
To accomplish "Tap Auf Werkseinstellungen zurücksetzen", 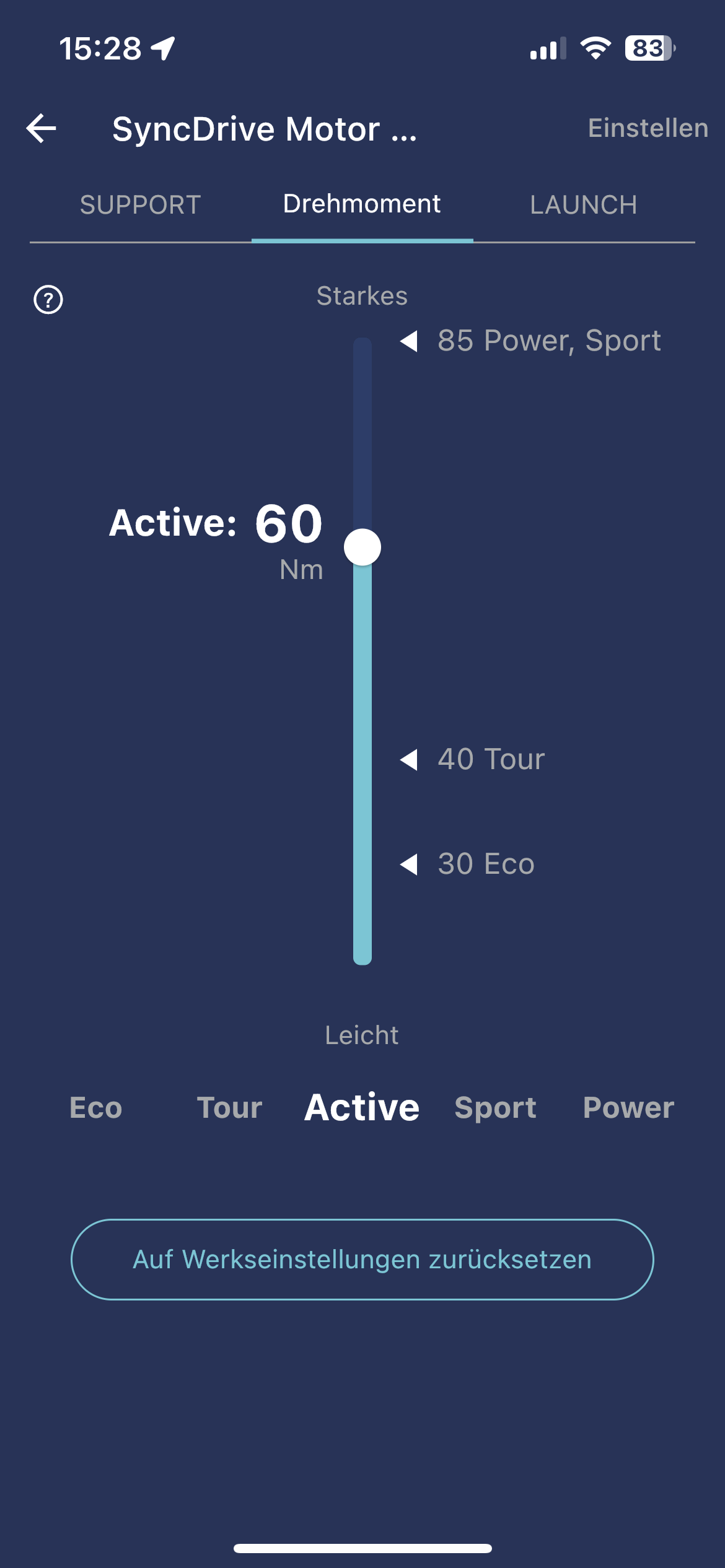I will [x=362, y=1260].
